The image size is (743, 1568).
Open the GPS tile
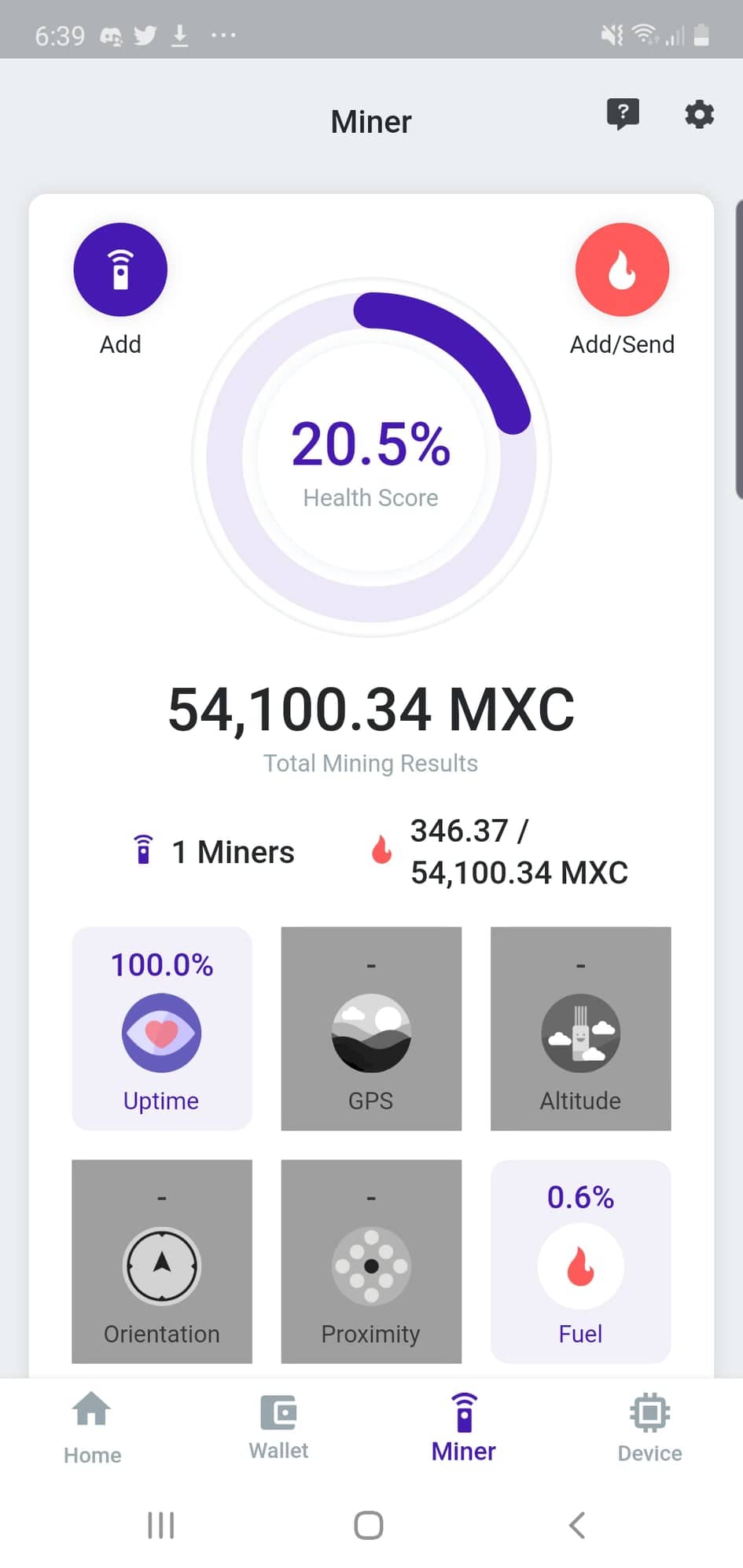(371, 1028)
